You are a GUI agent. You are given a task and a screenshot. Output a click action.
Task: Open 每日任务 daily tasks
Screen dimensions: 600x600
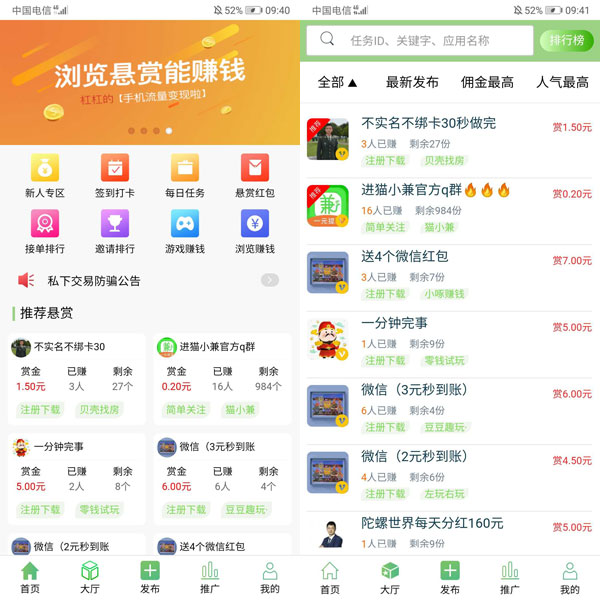[185, 175]
